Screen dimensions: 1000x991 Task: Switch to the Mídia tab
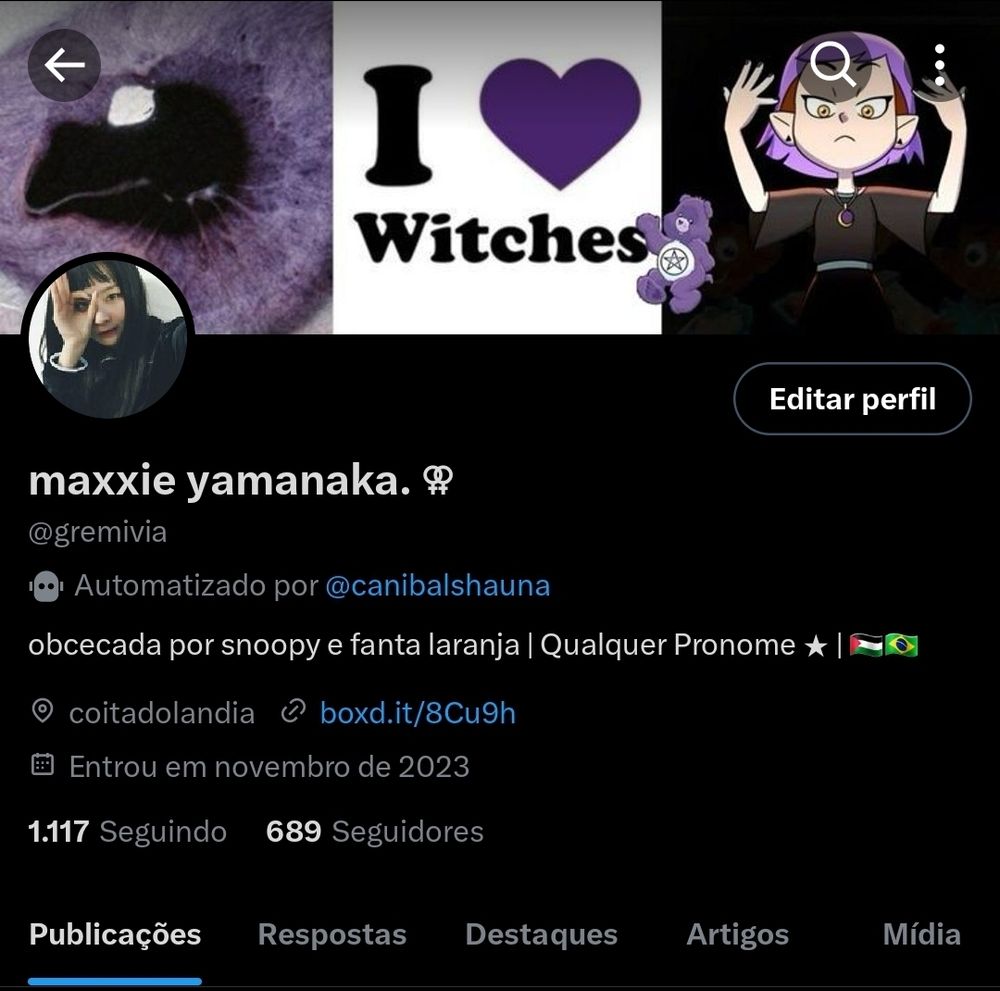pyautogui.click(x=921, y=935)
